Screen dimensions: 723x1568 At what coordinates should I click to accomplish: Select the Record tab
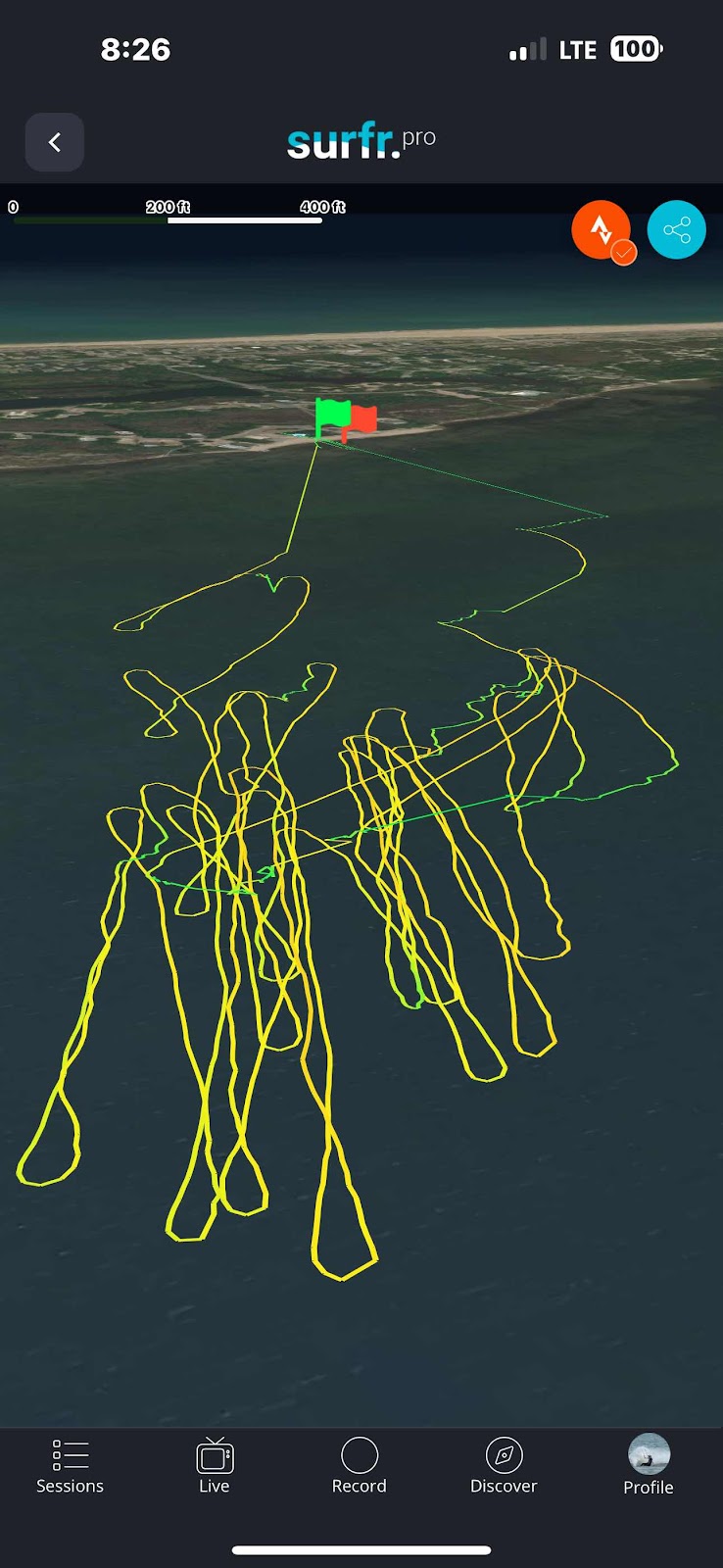[x=360, y=1466]
